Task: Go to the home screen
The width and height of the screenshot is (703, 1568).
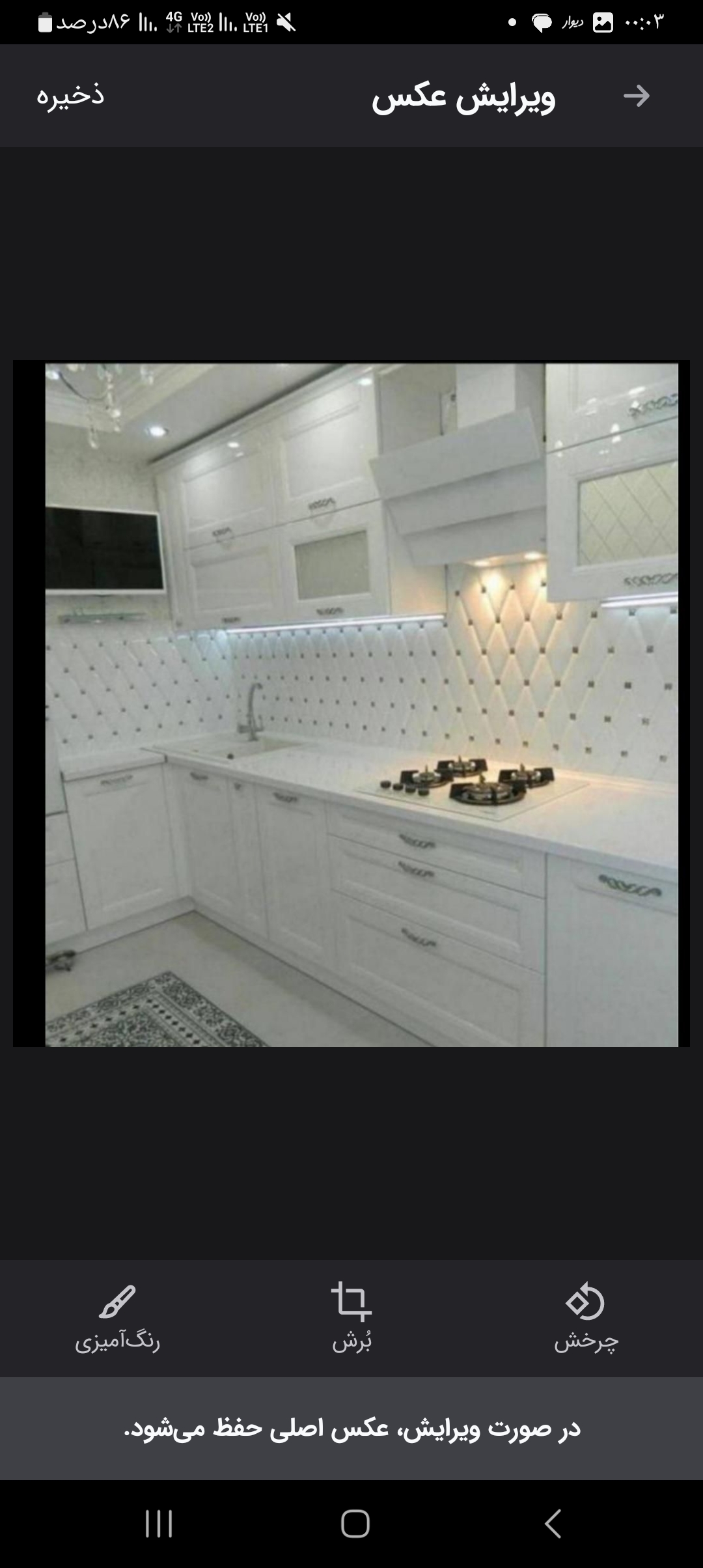Action: (355, 1524)
